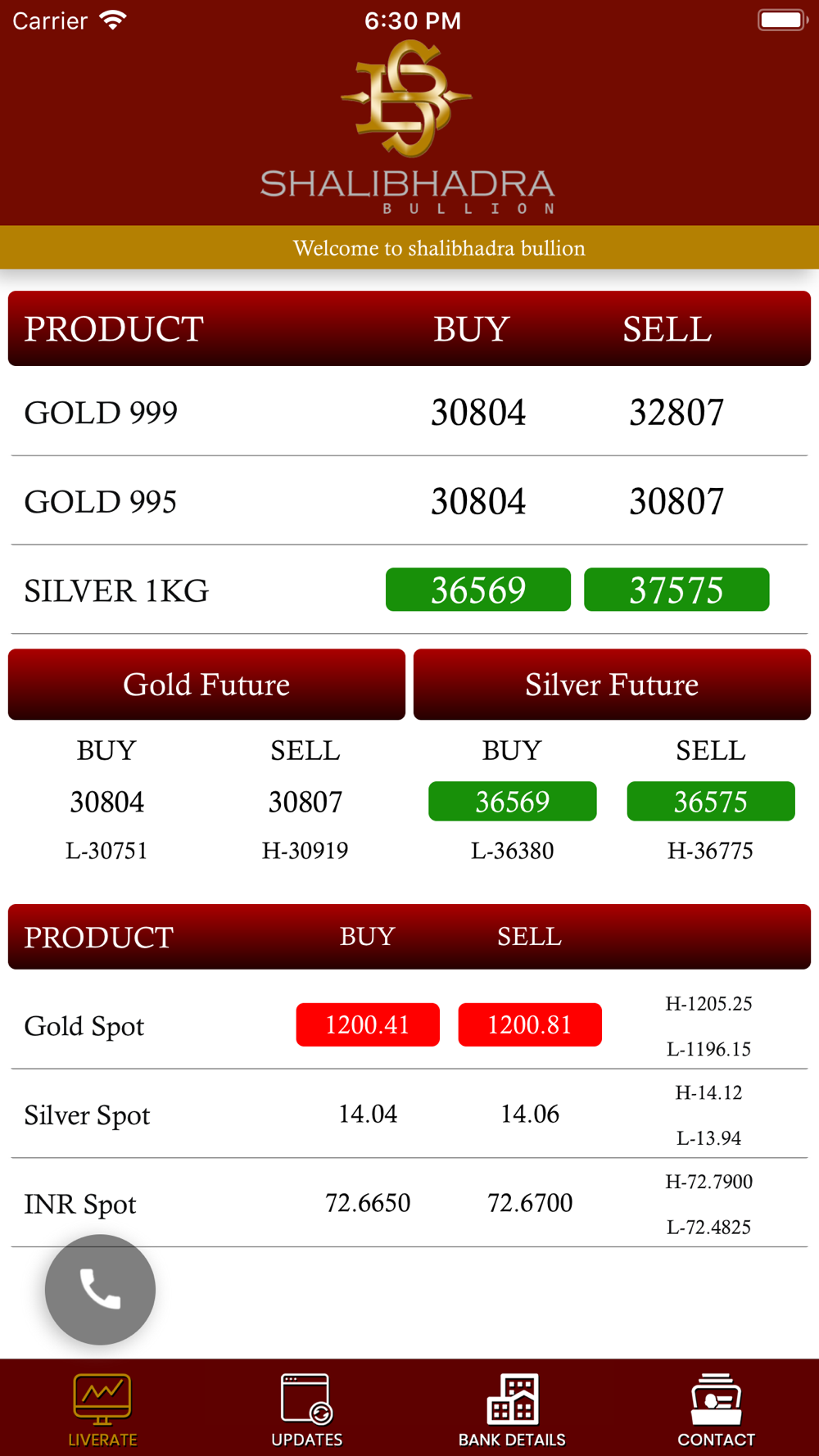Open the Bank Details tab
The image size is (819, 1456).
click(512, 1409)
